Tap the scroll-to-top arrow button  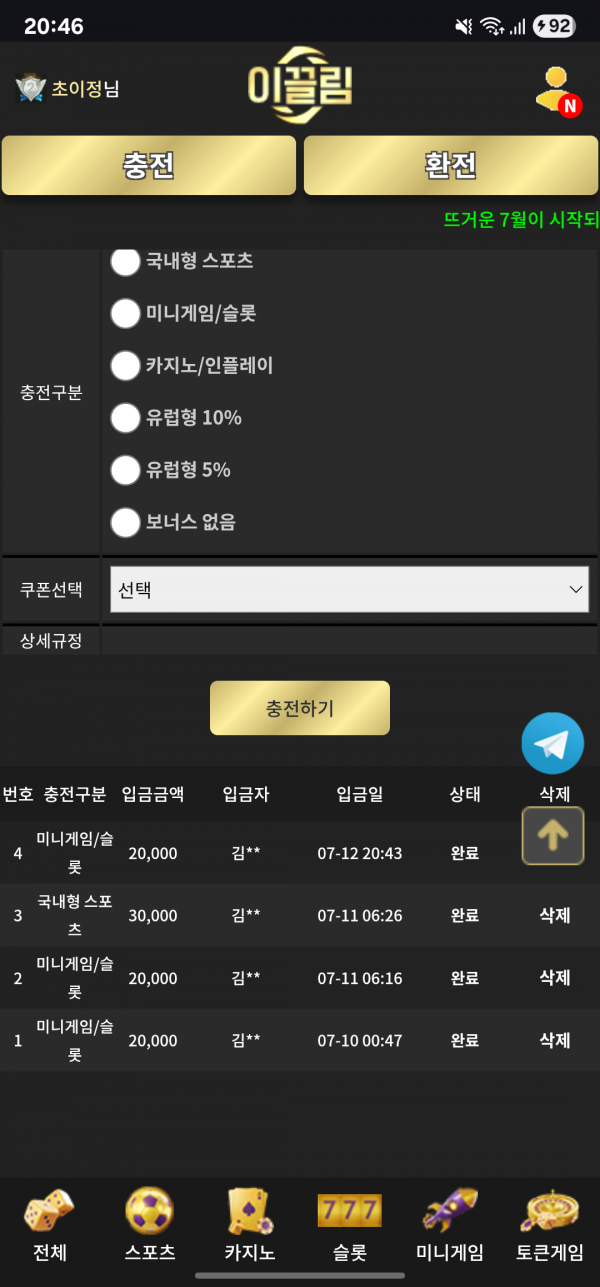click(553, 836)
